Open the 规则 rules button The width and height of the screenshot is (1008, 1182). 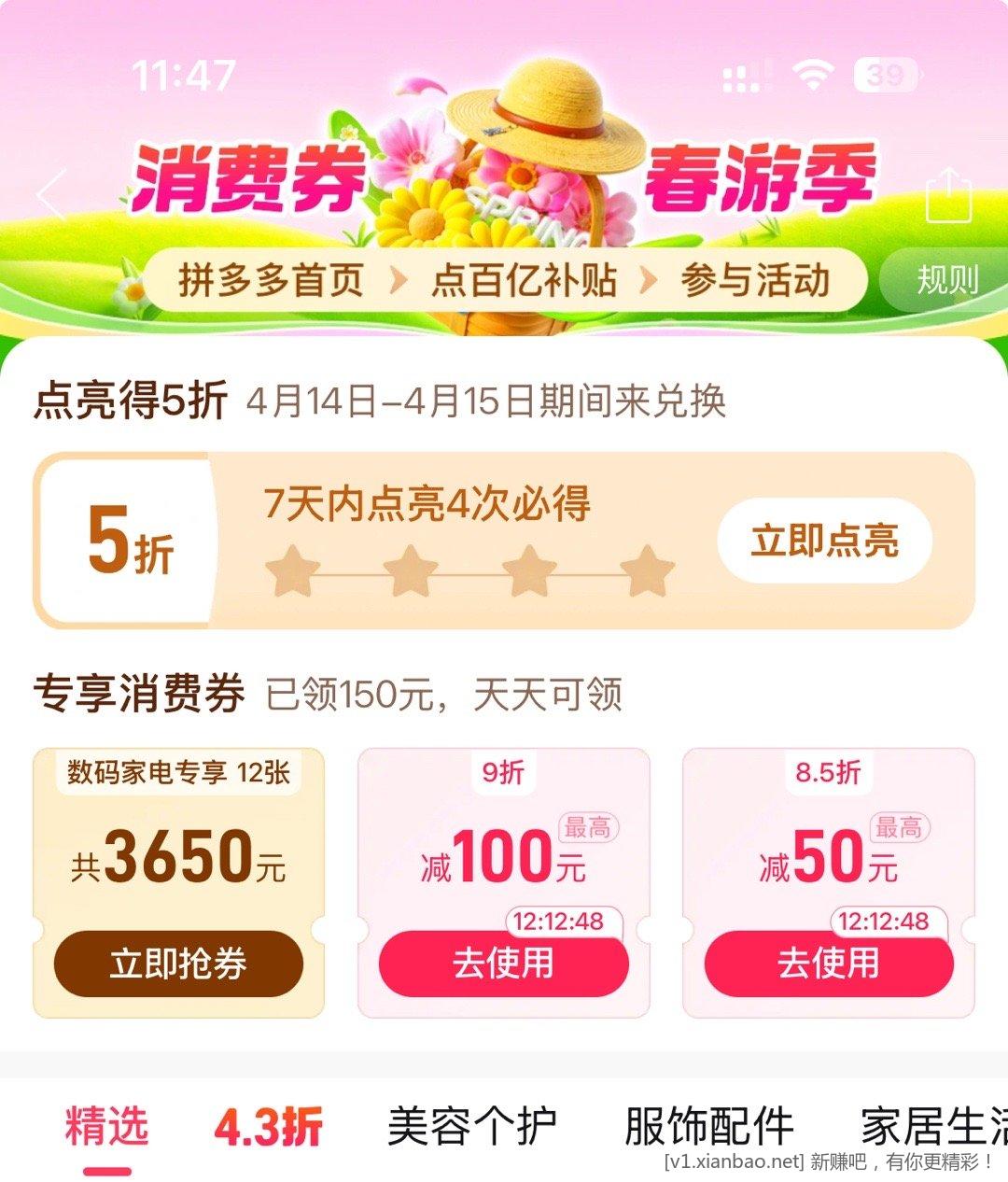[x=946, y=279]
